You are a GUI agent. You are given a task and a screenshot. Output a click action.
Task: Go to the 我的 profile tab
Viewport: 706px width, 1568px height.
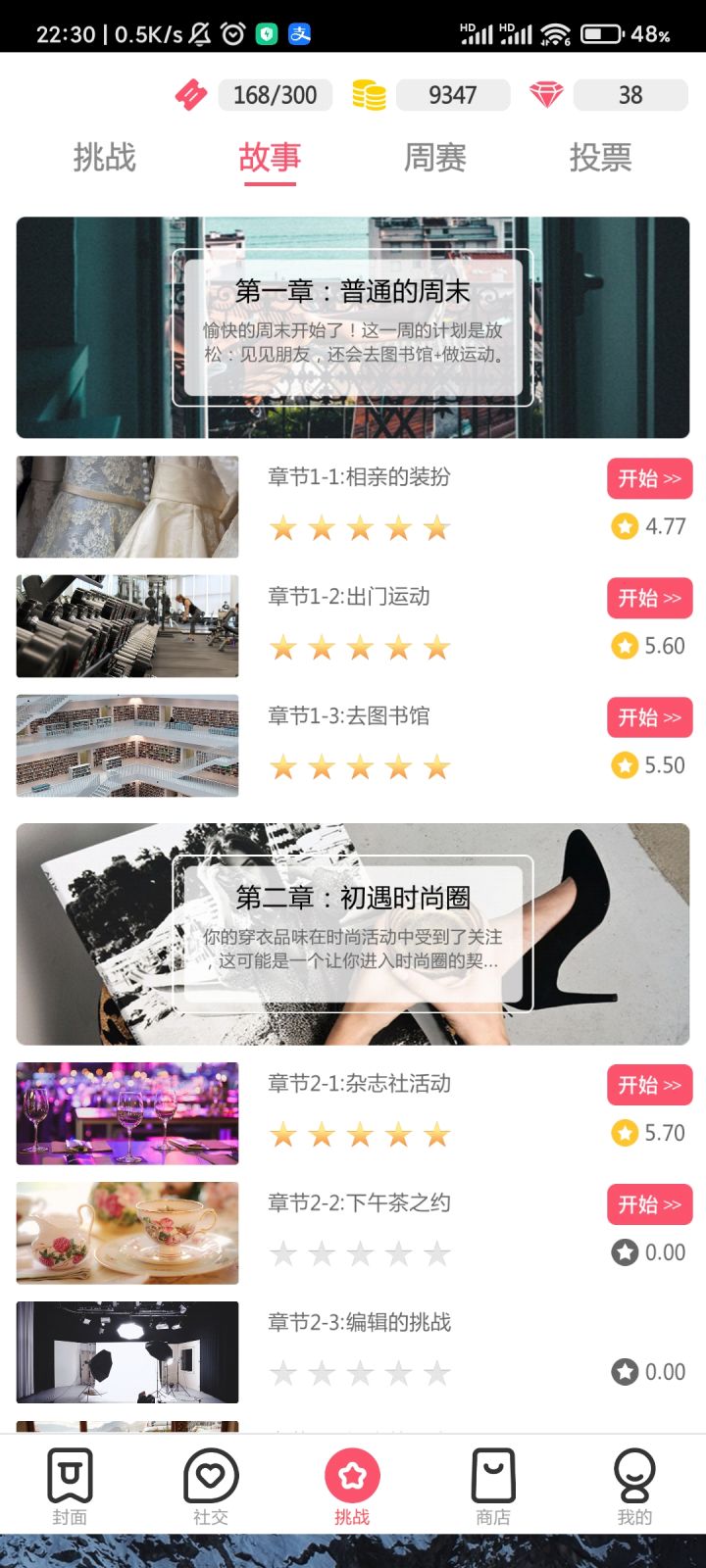click(634, 1486)
